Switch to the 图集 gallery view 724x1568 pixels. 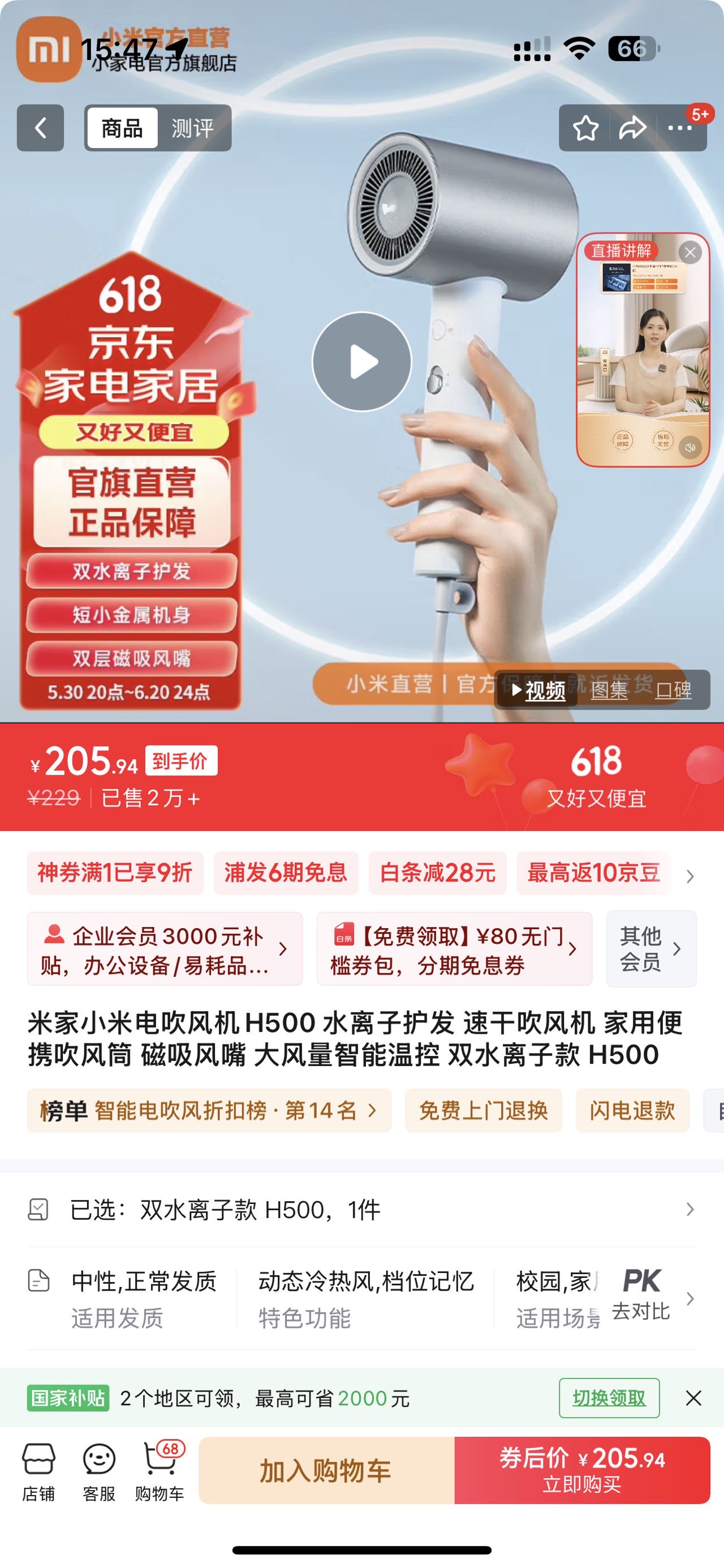click(609, 690)
